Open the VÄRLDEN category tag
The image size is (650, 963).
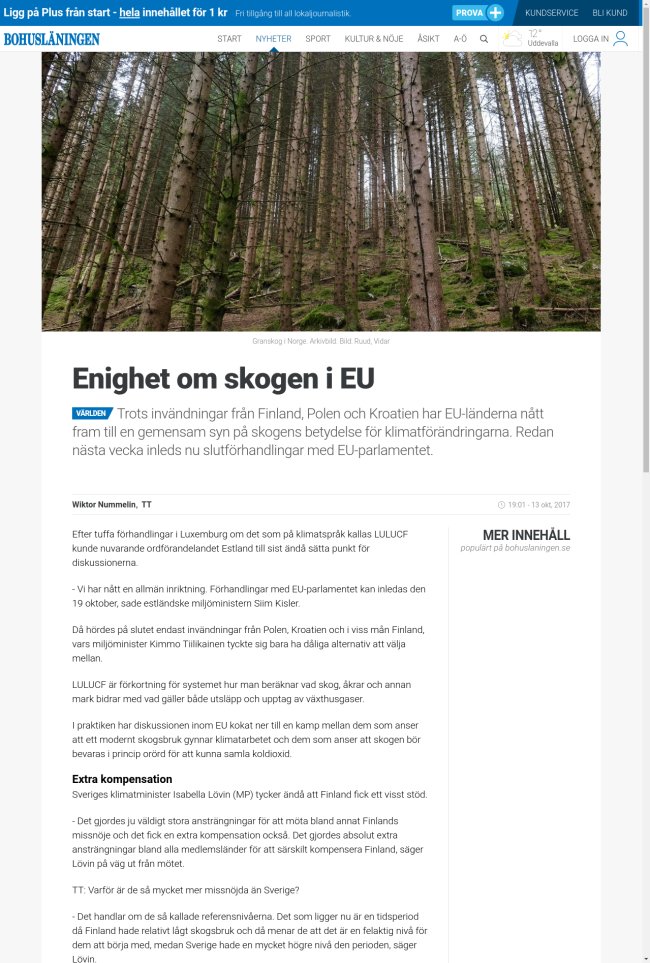pyautogui.click(x=91, y=413)
